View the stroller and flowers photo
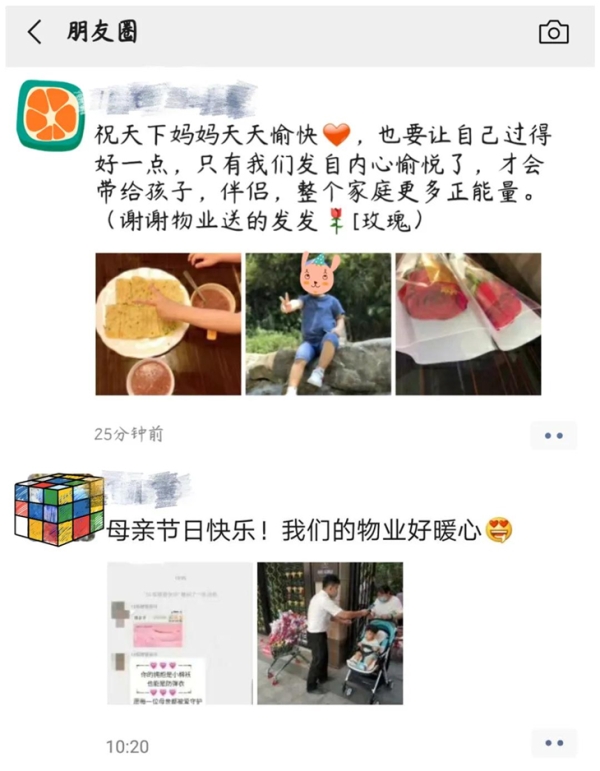Image resolution: width=600 pixels, height=771 pixels. coord(330,633)
